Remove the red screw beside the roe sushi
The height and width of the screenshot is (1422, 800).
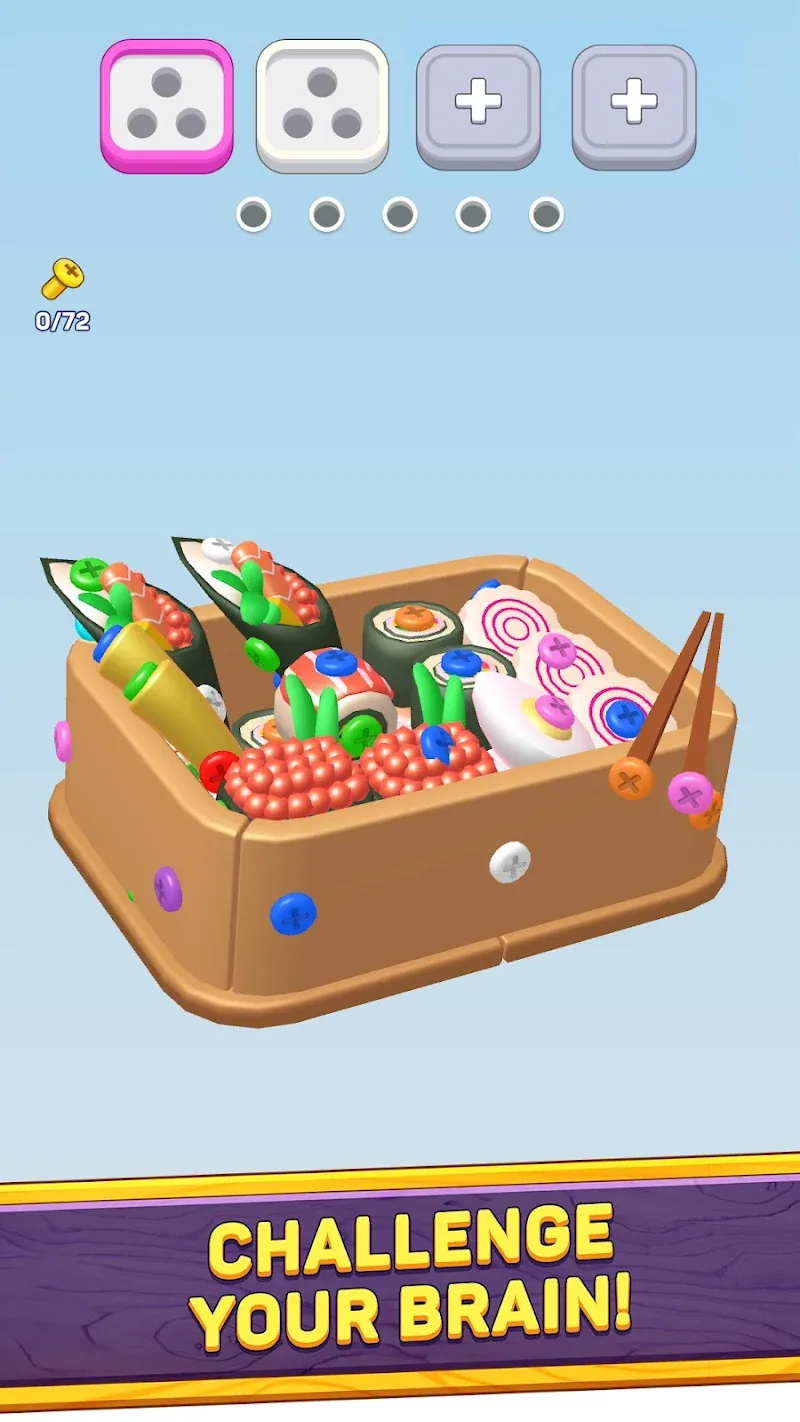(x=217, y=771)
